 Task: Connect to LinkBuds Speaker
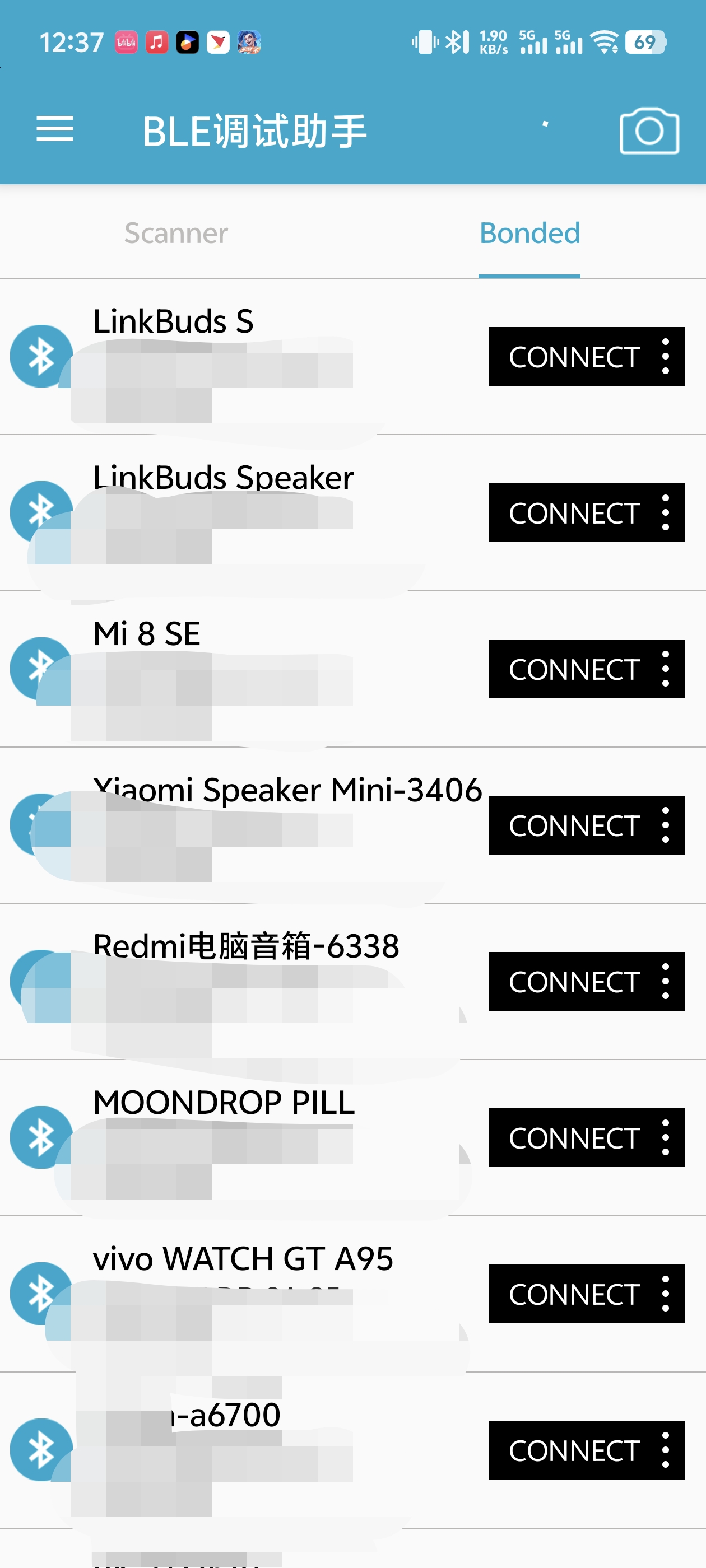tap(573, 513)
